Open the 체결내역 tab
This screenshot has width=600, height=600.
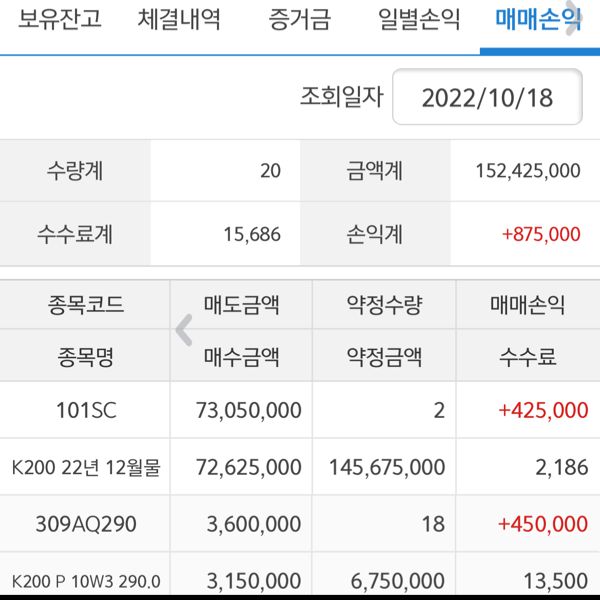pyautogui.click(x=180, y=20)
